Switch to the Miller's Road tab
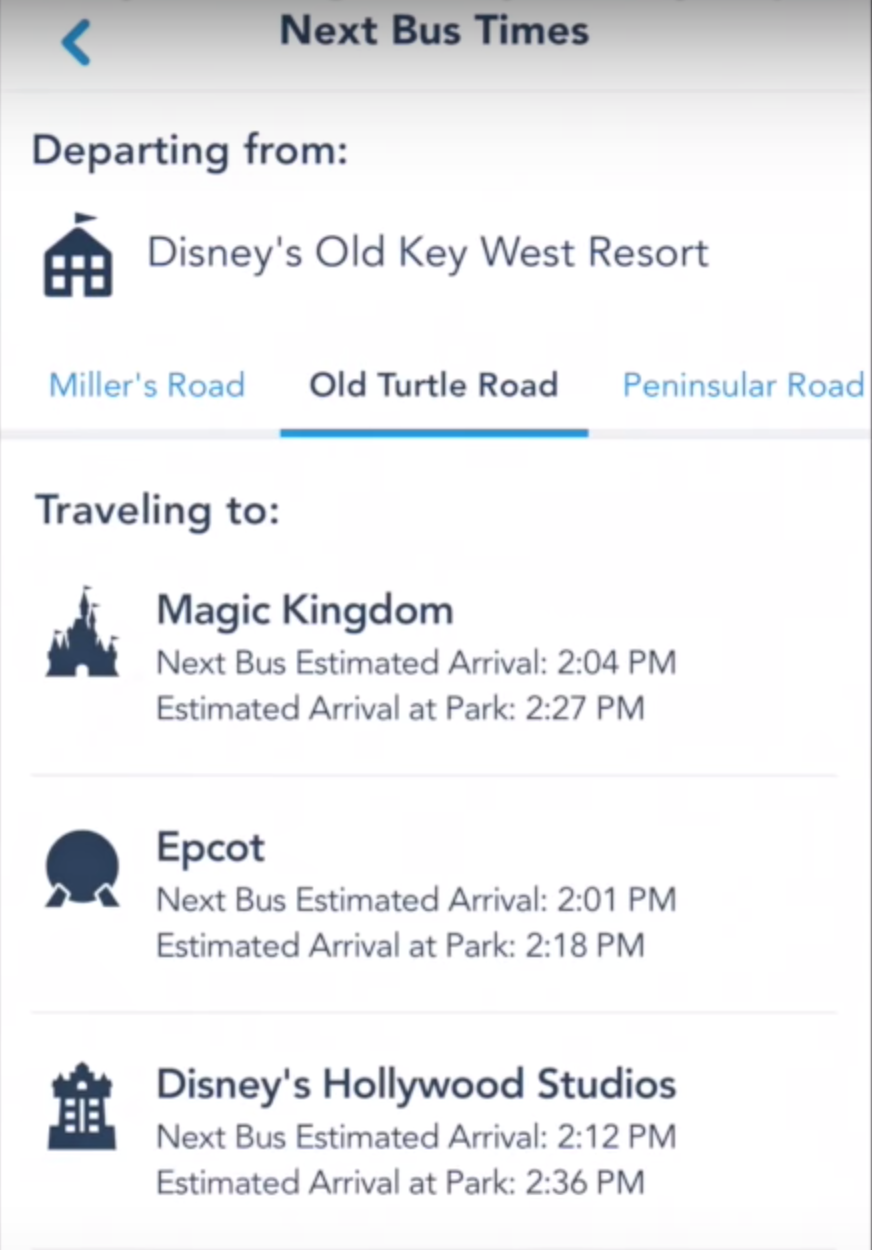The image size is (872, 1250). [147, 386]
